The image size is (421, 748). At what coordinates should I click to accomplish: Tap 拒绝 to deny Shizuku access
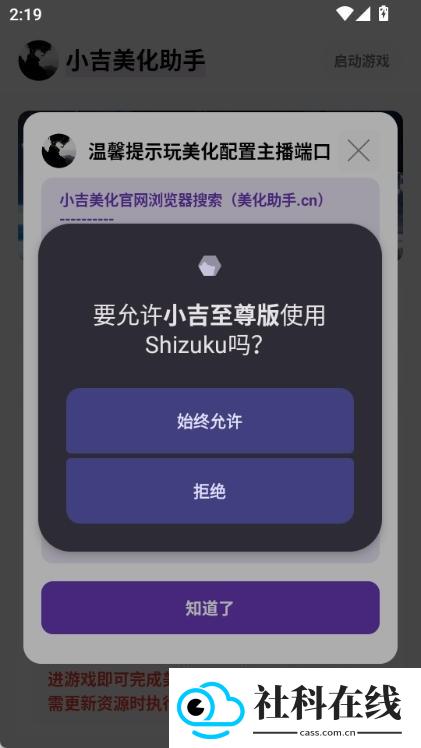(x=210, y=491)
